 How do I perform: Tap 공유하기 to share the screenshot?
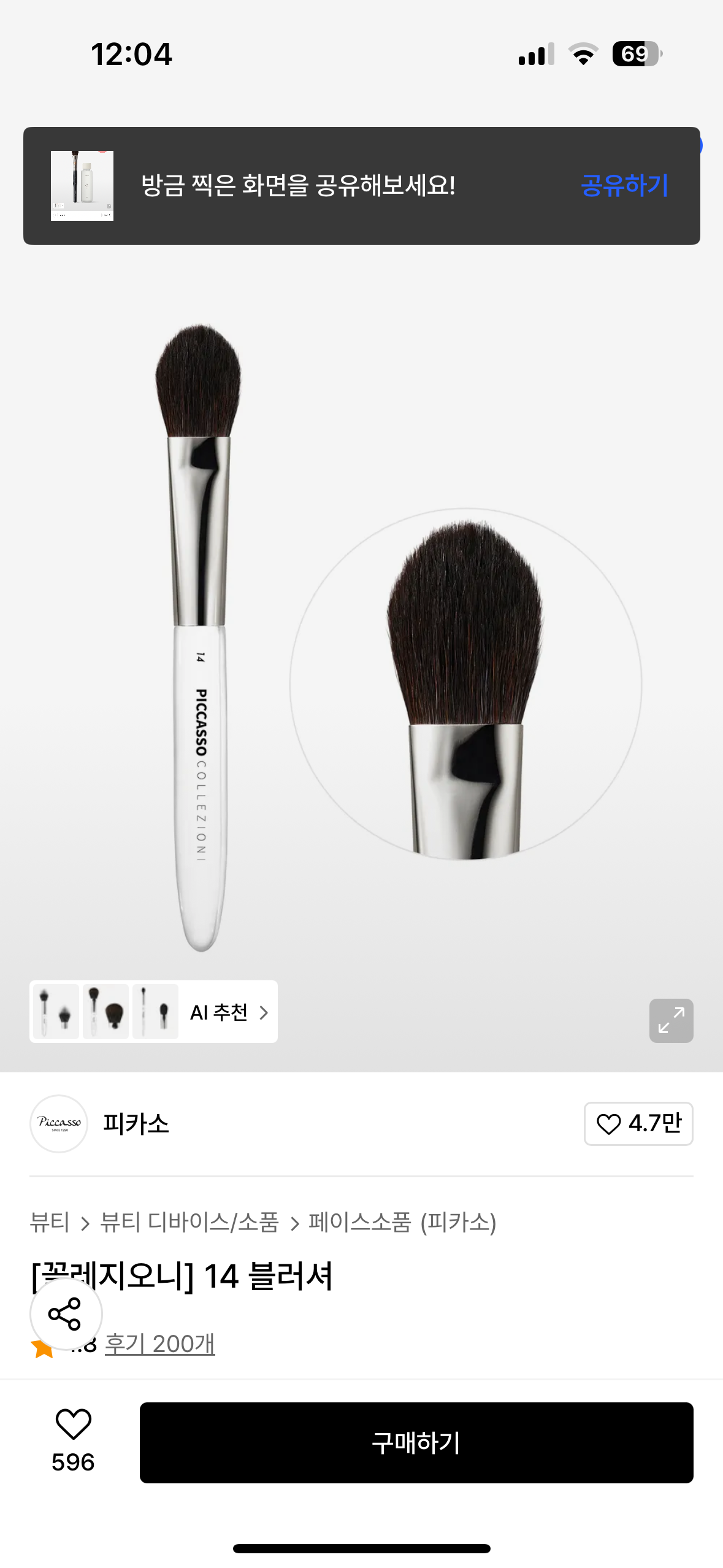[624, 185]
